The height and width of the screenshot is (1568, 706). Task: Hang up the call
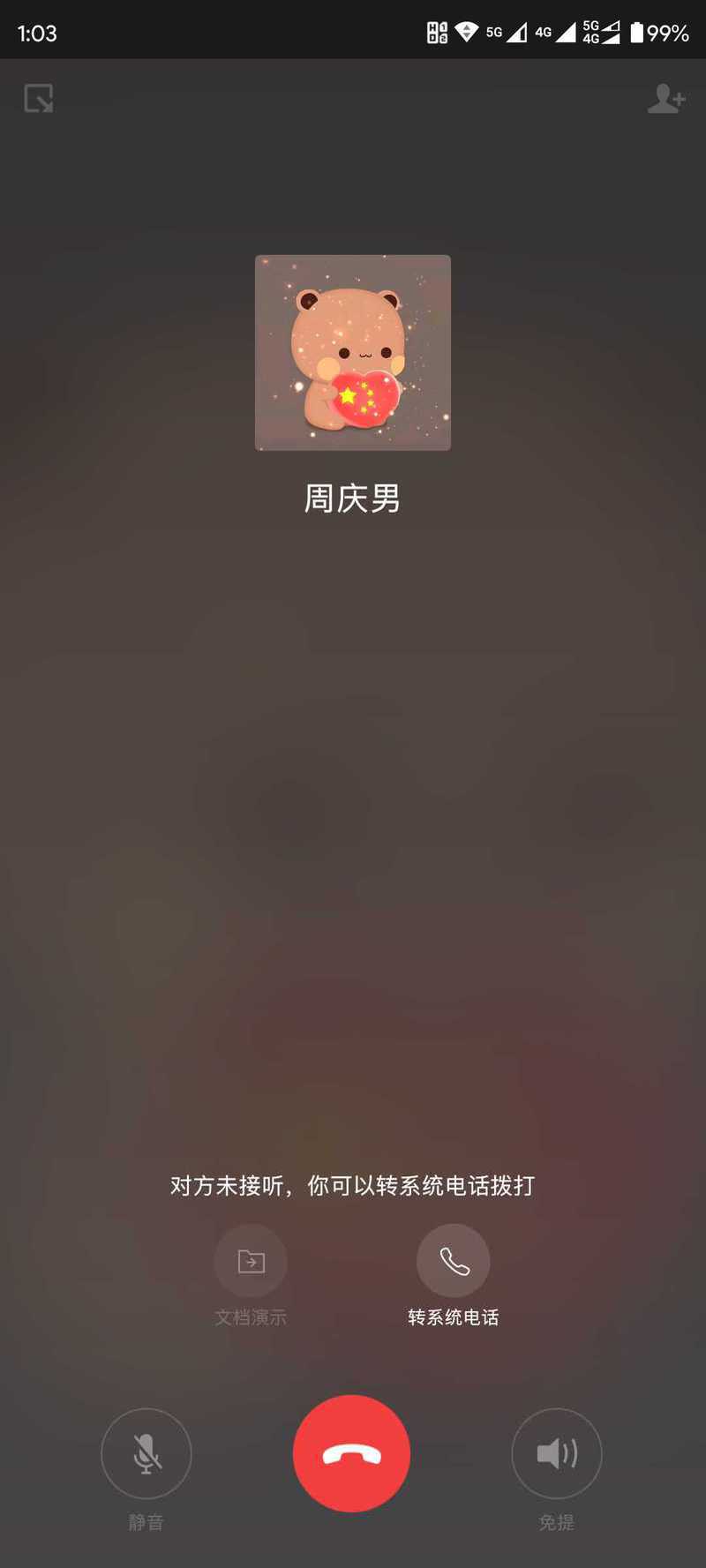tap(351, 1453)
